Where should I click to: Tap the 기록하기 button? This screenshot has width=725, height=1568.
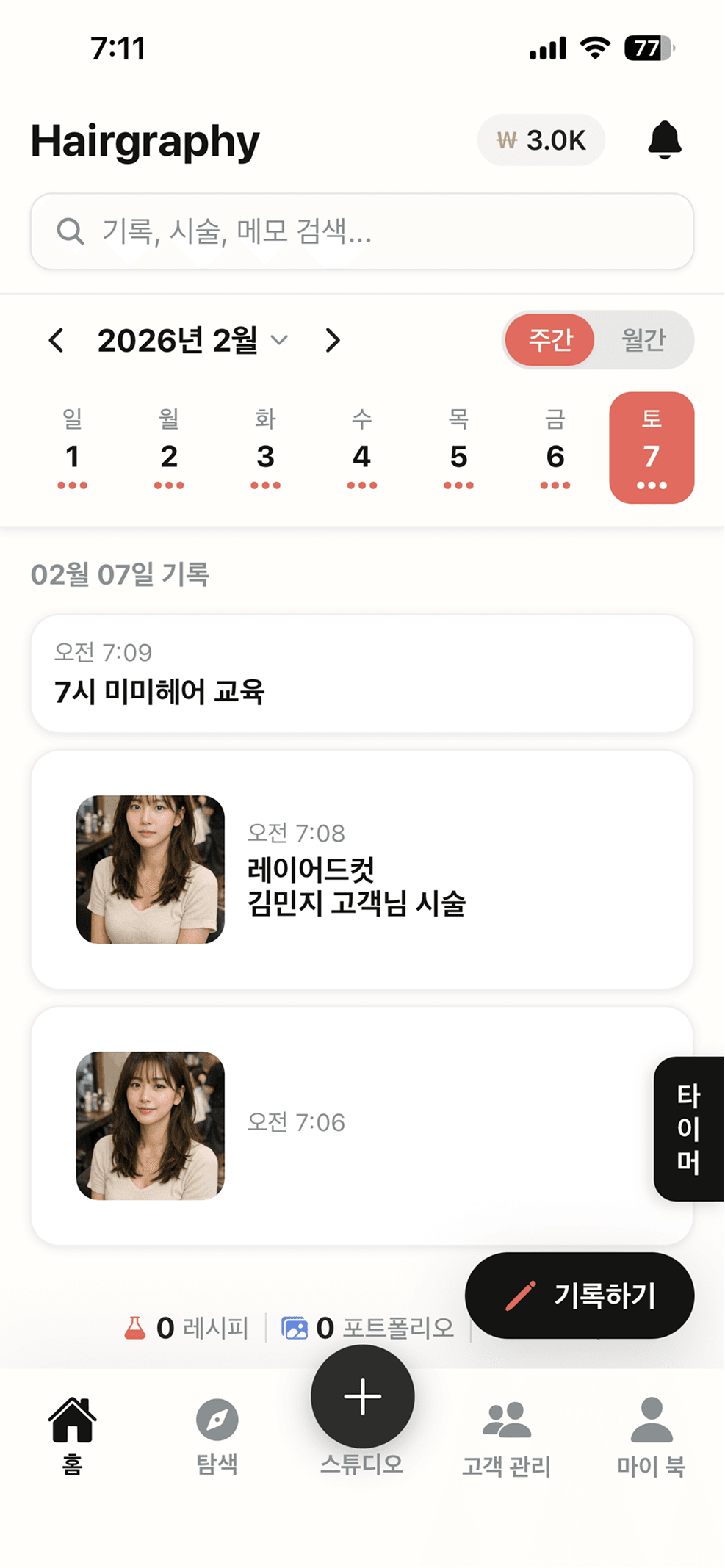(x=580, y=1296)
